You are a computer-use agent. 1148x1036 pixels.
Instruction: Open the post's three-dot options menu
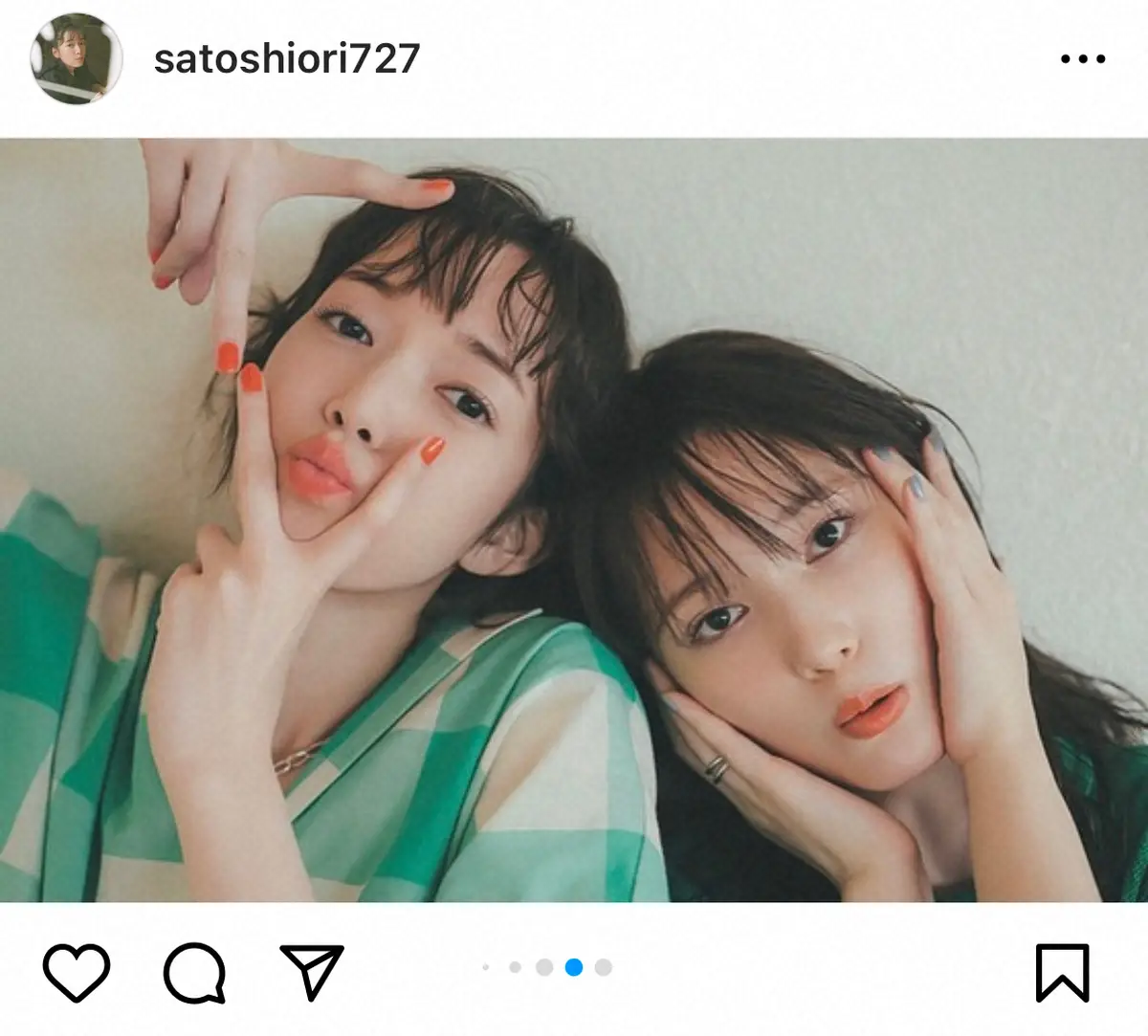pos(1083,59)
